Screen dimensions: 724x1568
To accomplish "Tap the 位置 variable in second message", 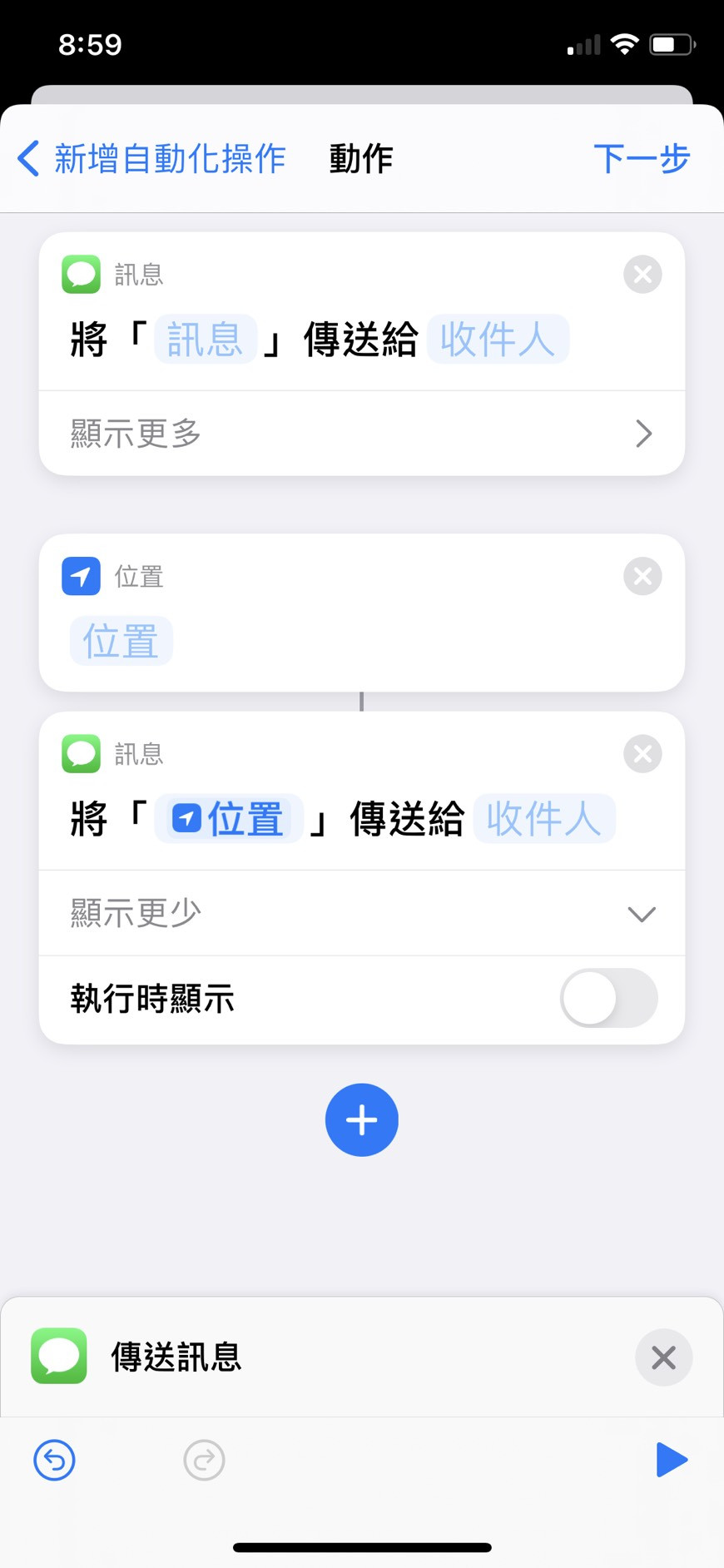I will click(x=229, y=819).
